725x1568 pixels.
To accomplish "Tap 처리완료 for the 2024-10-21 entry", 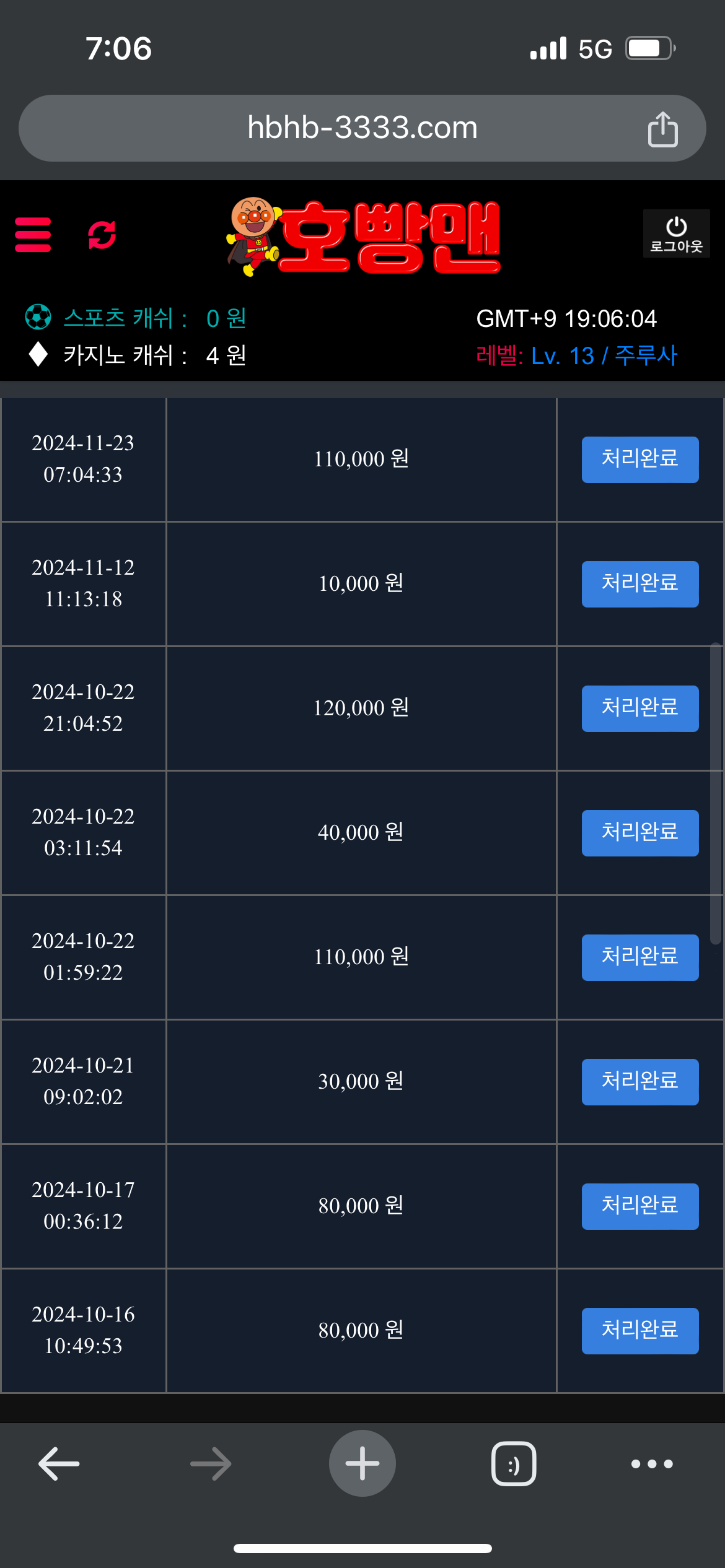I will click(x=640, y=1082).
